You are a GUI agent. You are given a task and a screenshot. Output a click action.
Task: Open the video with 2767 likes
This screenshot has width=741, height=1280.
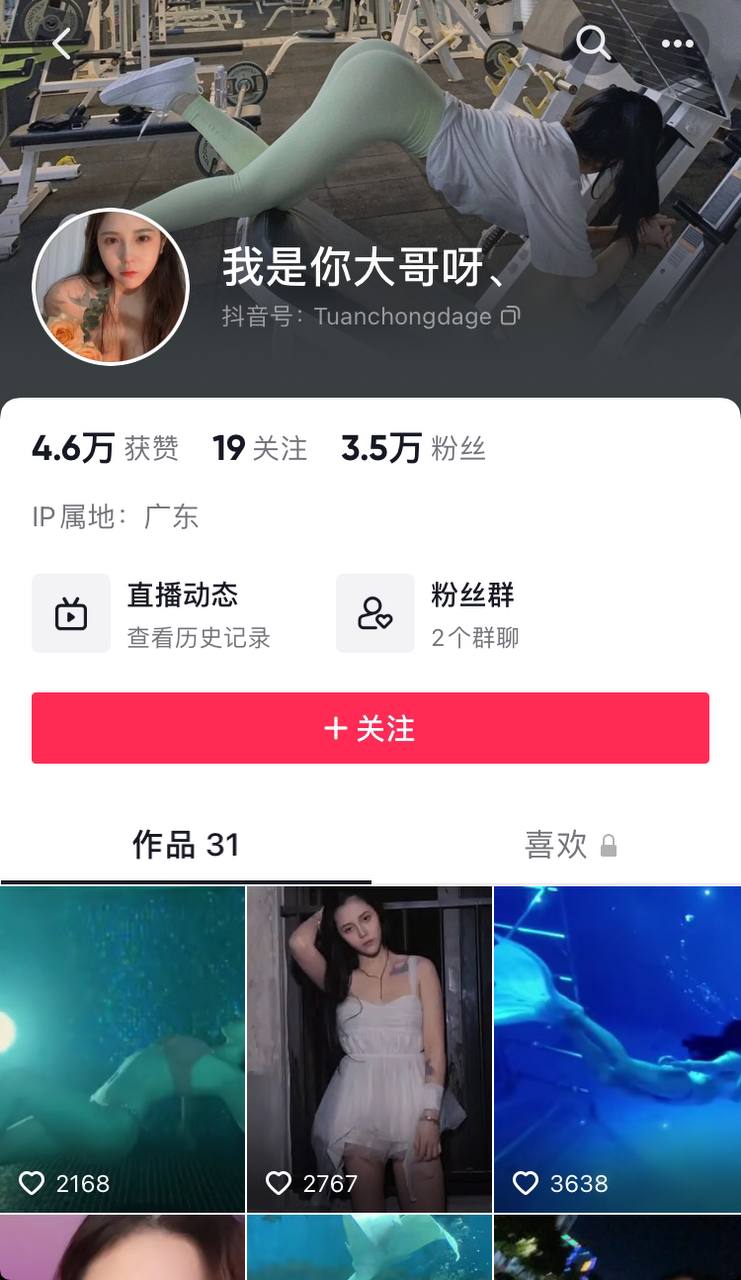[369, 1048]
